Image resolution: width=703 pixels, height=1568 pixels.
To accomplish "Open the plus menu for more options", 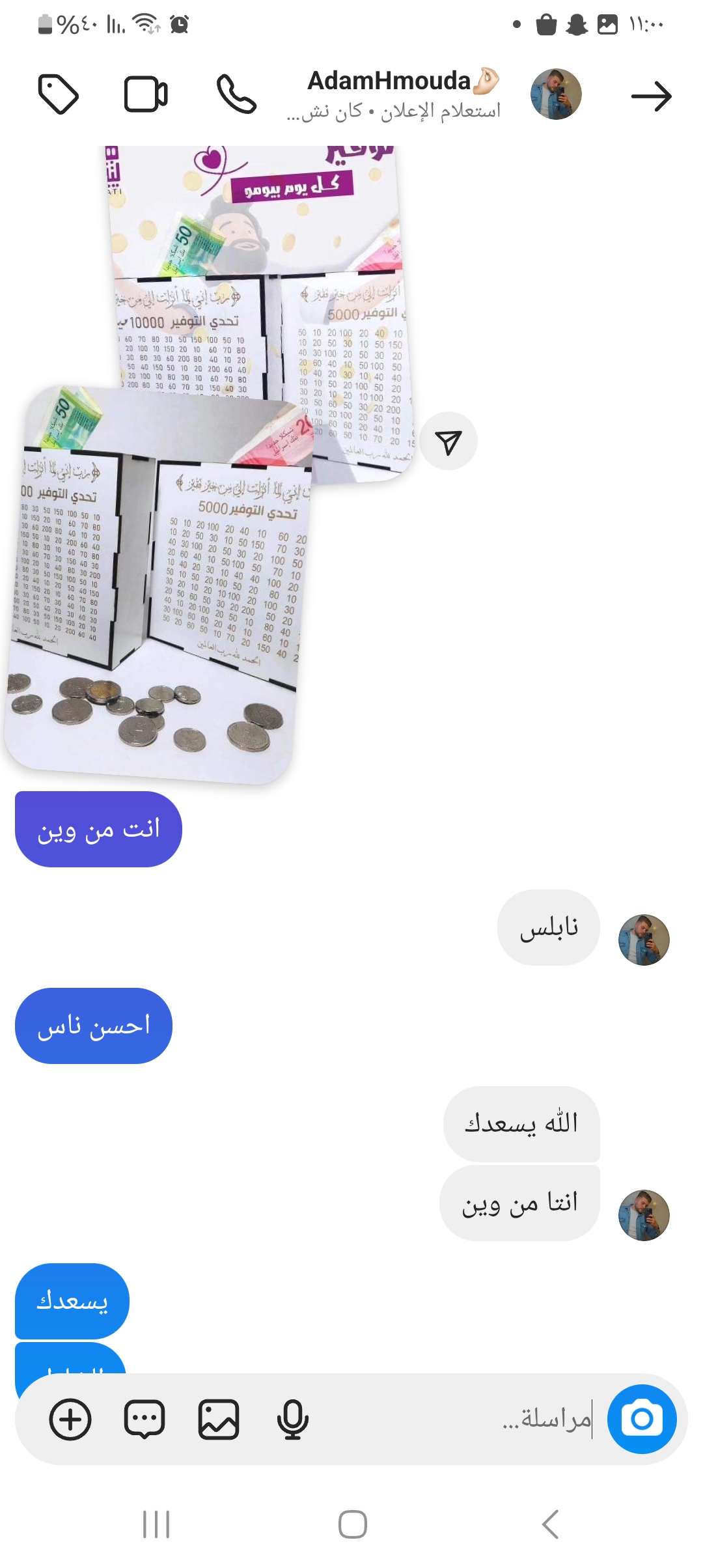I will click(70, 1419).
